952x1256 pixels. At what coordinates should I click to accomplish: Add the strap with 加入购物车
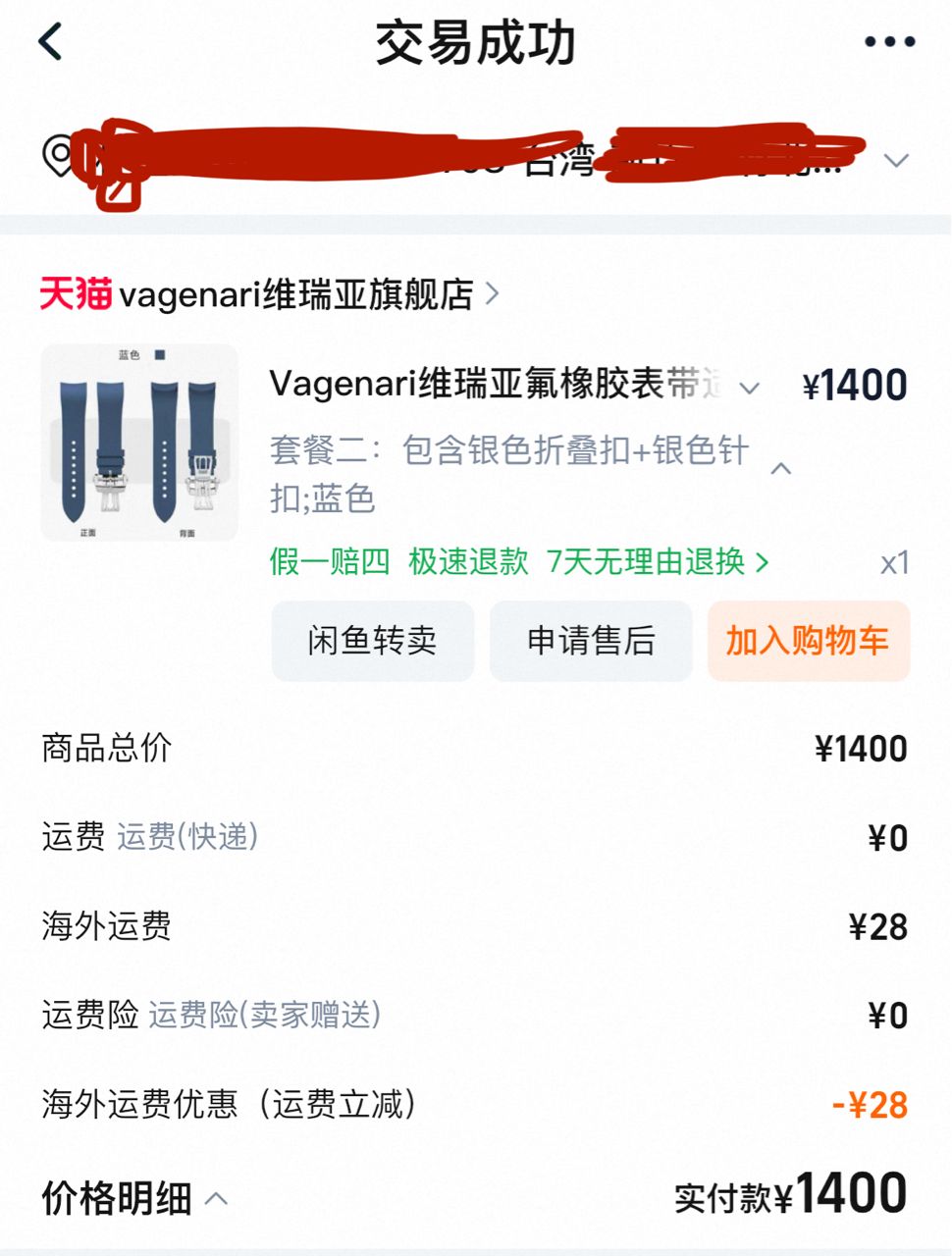(x=808, y=641)
